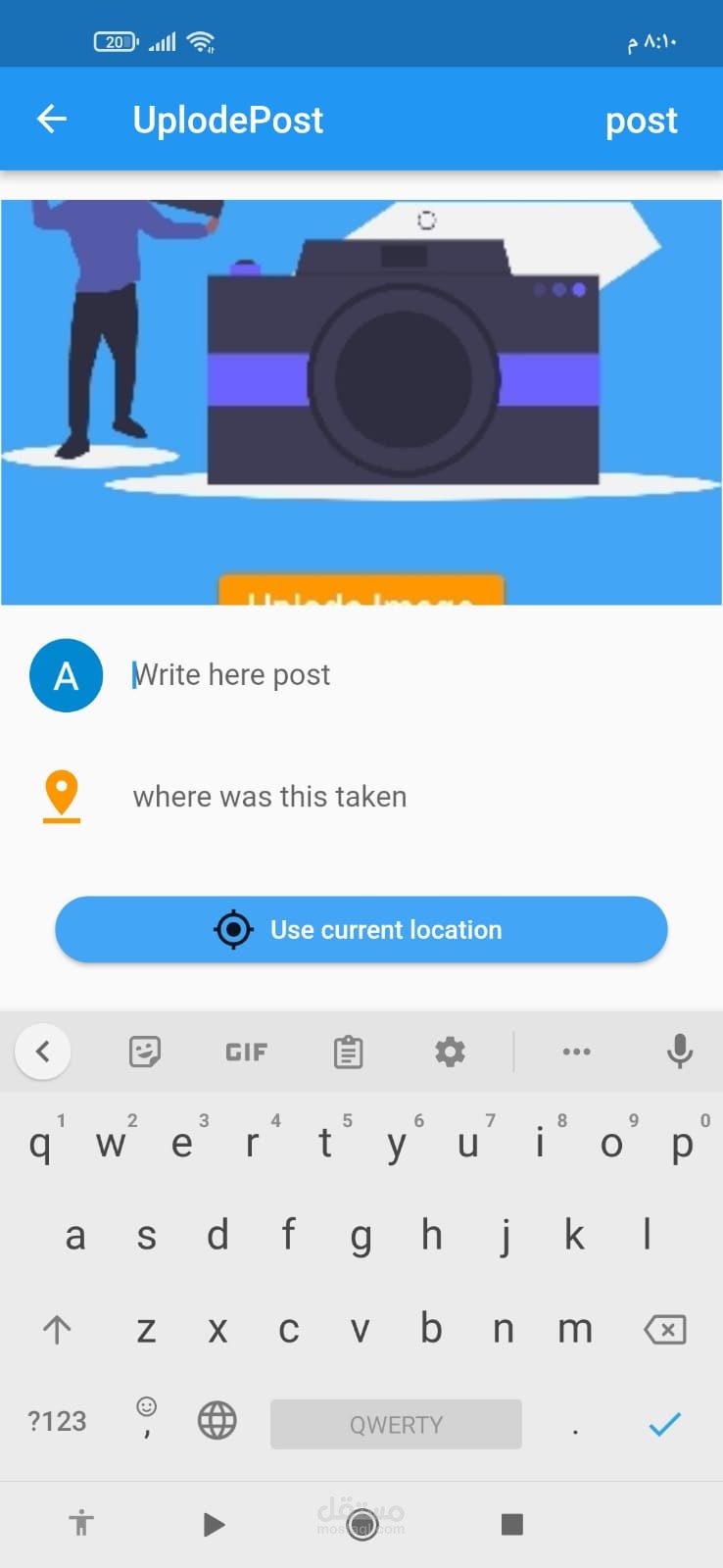
Task: Go back using the app bar arrow
Action: pos(52,120)
